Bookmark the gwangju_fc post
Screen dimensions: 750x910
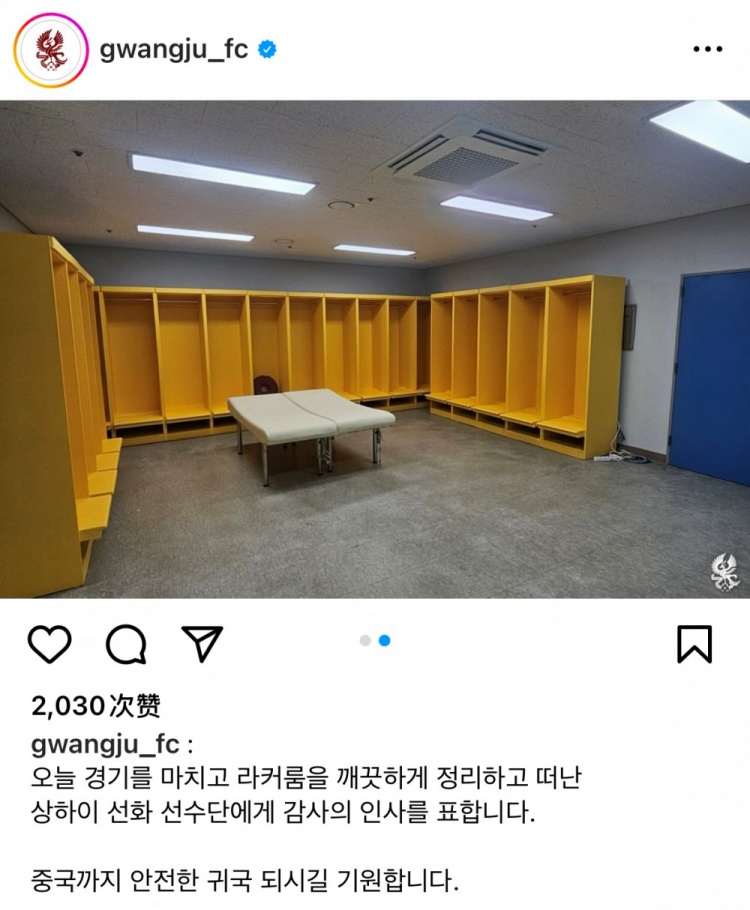694,644
